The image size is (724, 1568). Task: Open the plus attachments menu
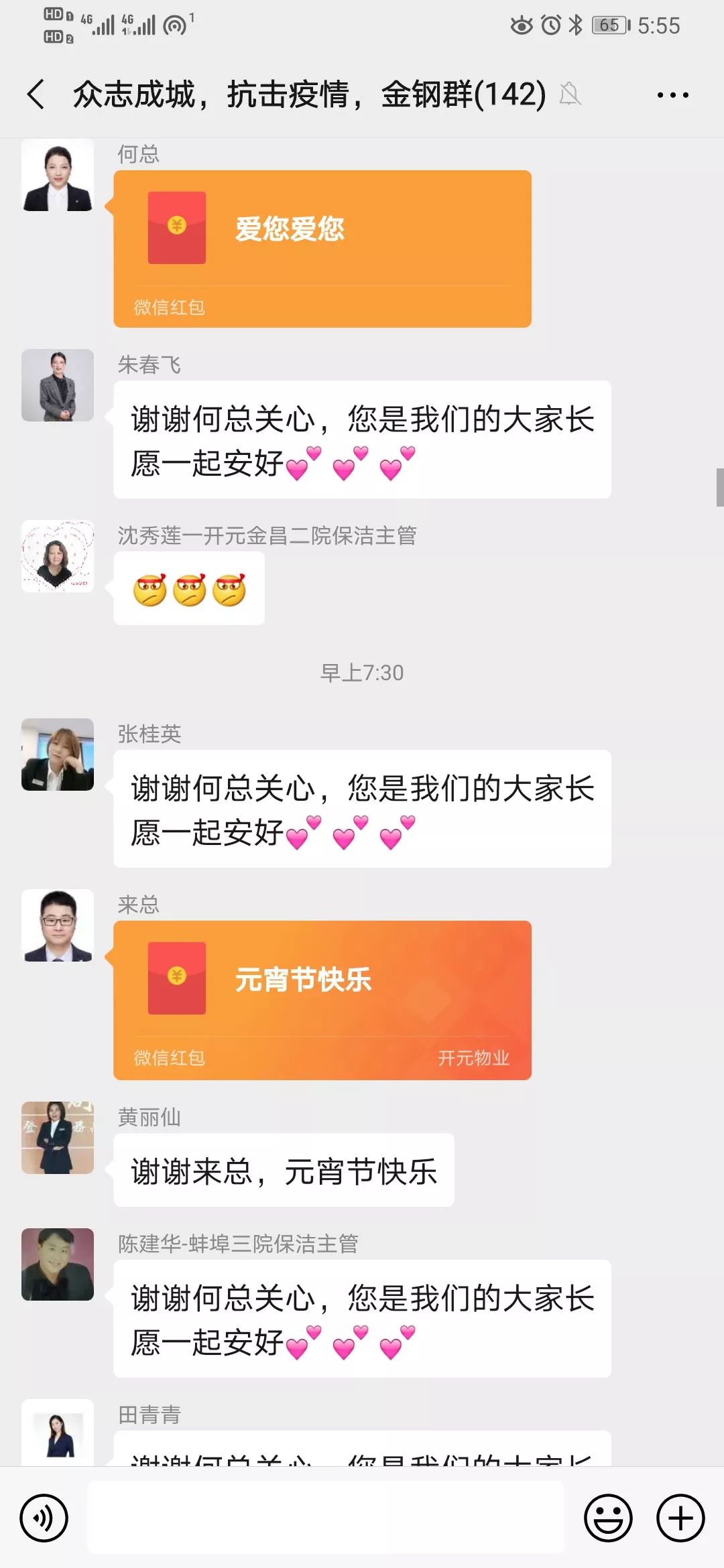680,1518
